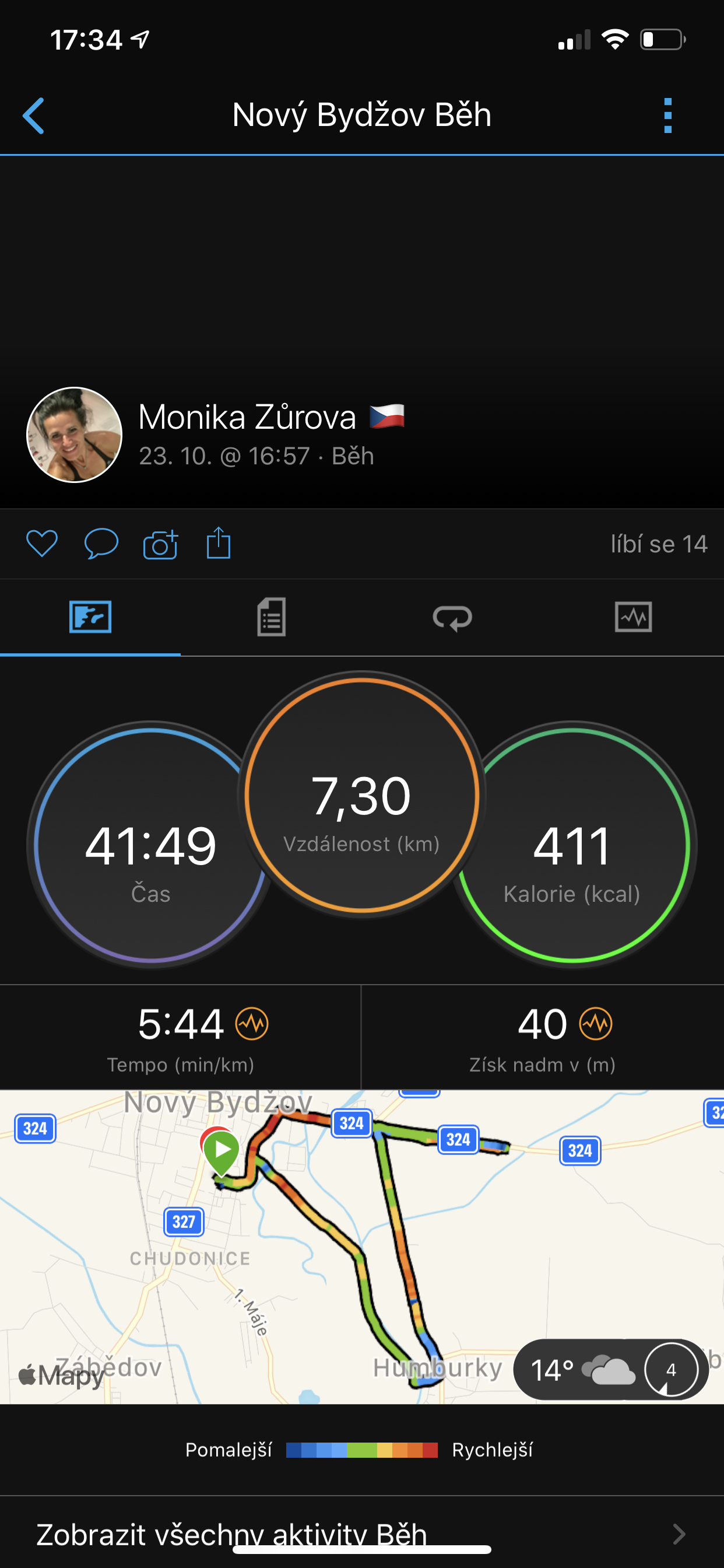The image size is (724, 1568).
Task: View the 'líbí se 14' likes list
Action: (x=659, y=544)
